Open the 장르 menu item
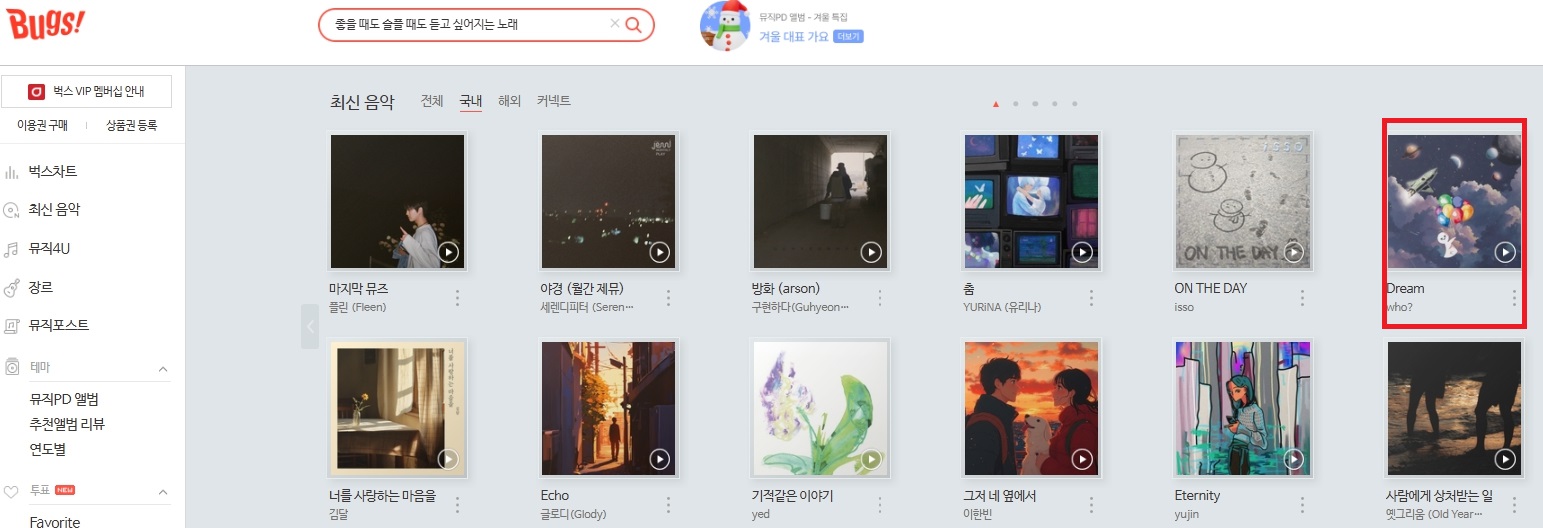This screenshot has width=1543, height=528. tap(41, 287)
